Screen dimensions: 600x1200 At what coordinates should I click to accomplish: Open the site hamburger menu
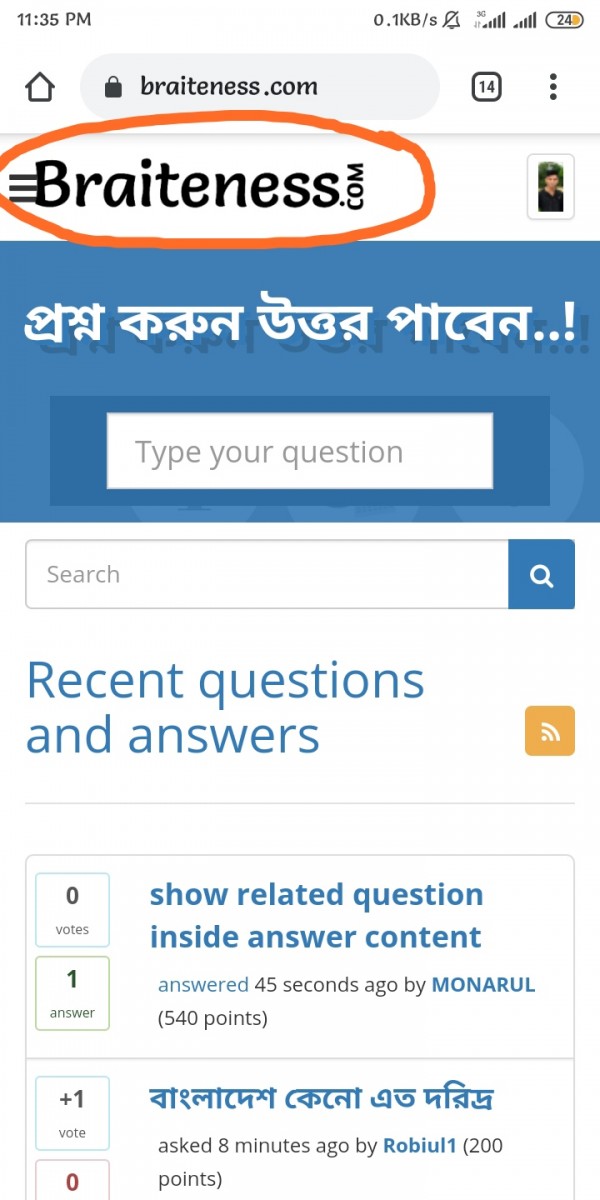coord(22,185)
